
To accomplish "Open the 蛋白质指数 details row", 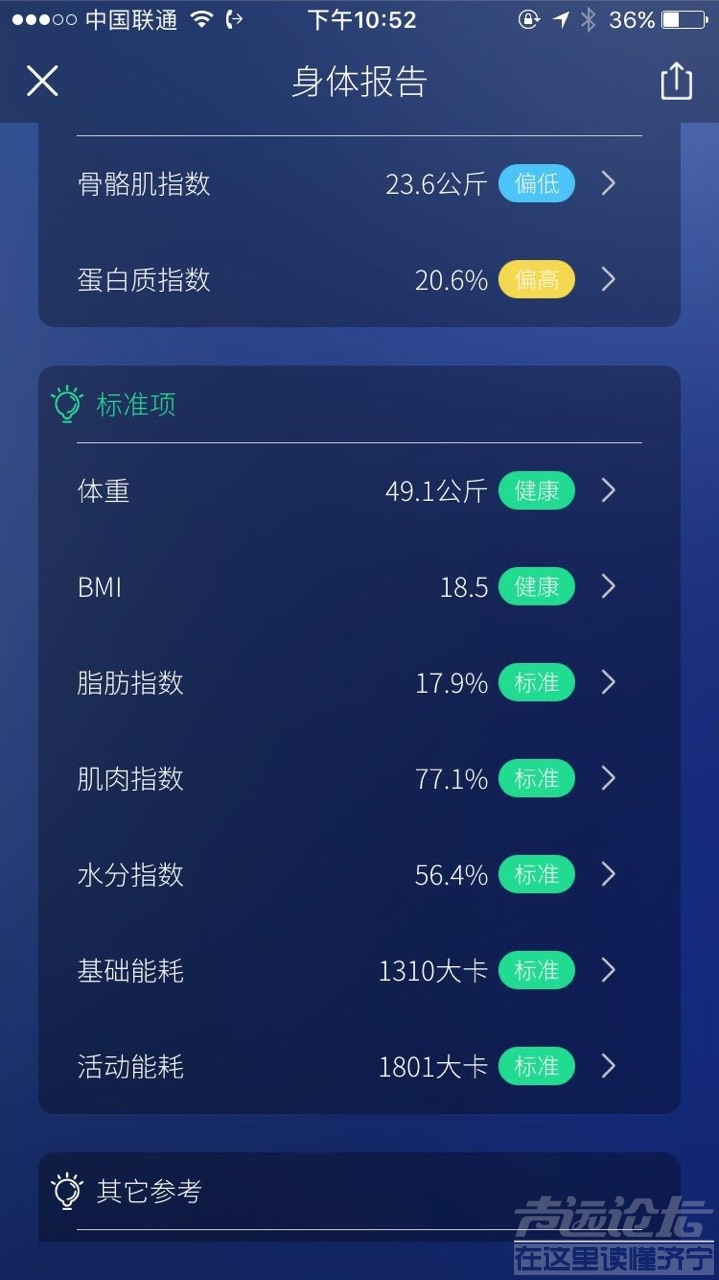I will [358, 280].
